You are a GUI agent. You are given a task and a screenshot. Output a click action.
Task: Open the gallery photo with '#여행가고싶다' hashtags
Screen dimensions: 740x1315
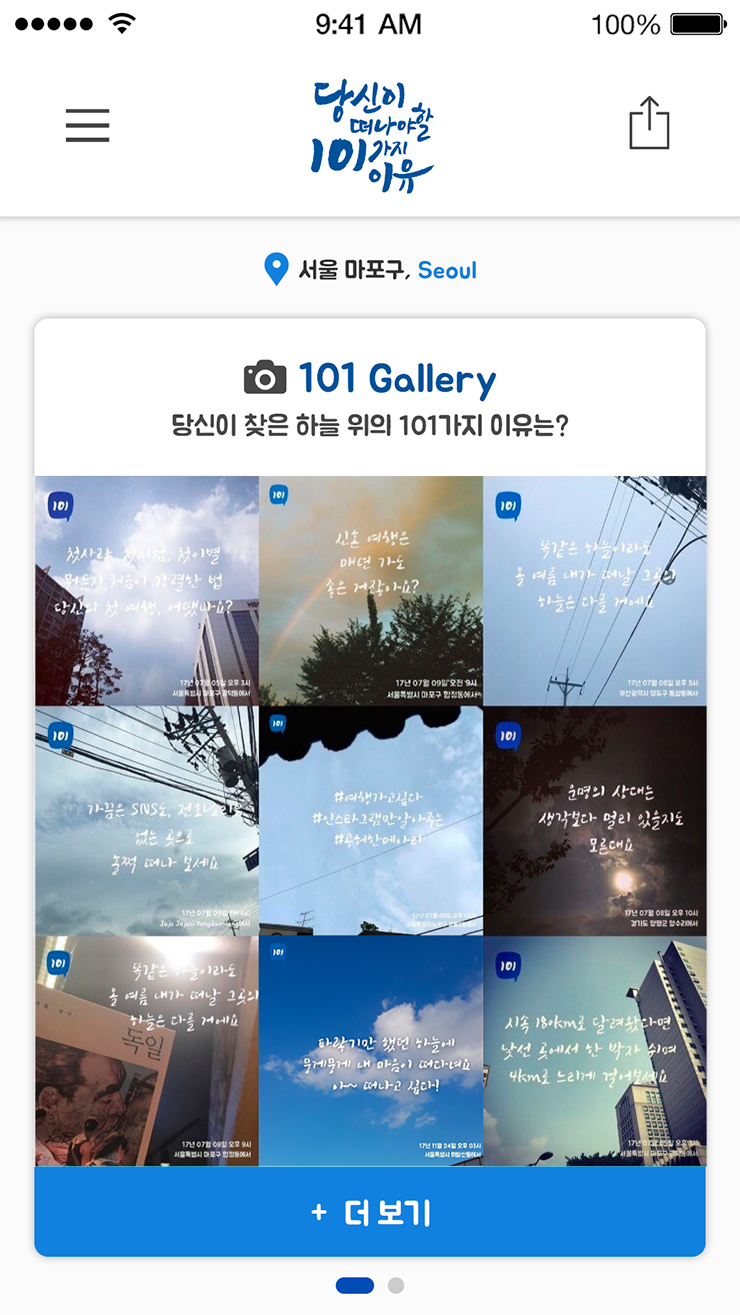371,821
